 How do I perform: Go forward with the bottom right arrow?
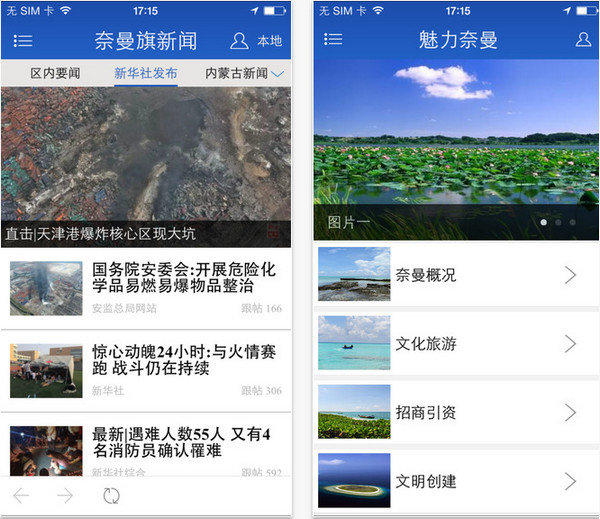65,496
